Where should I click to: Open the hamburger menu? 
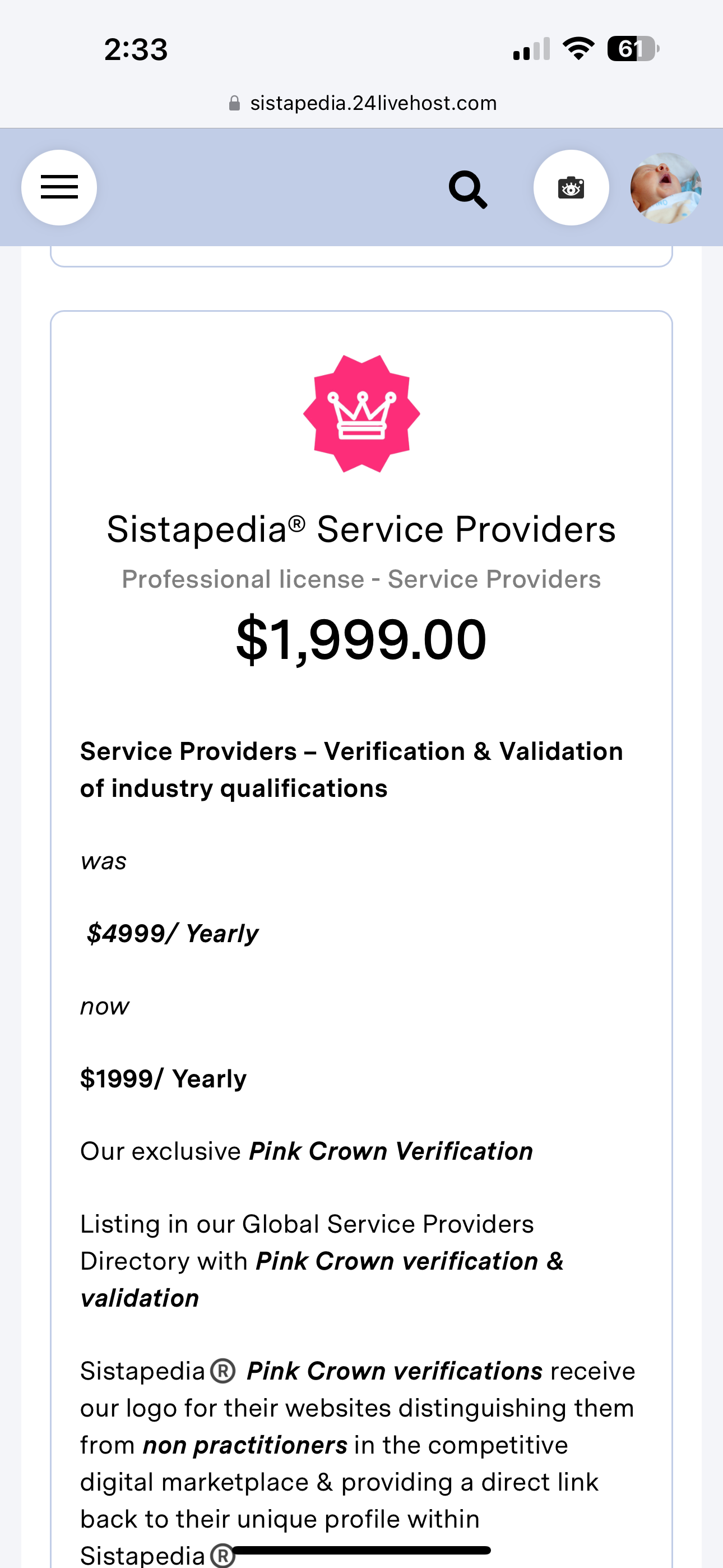click(x=59, y=187)
